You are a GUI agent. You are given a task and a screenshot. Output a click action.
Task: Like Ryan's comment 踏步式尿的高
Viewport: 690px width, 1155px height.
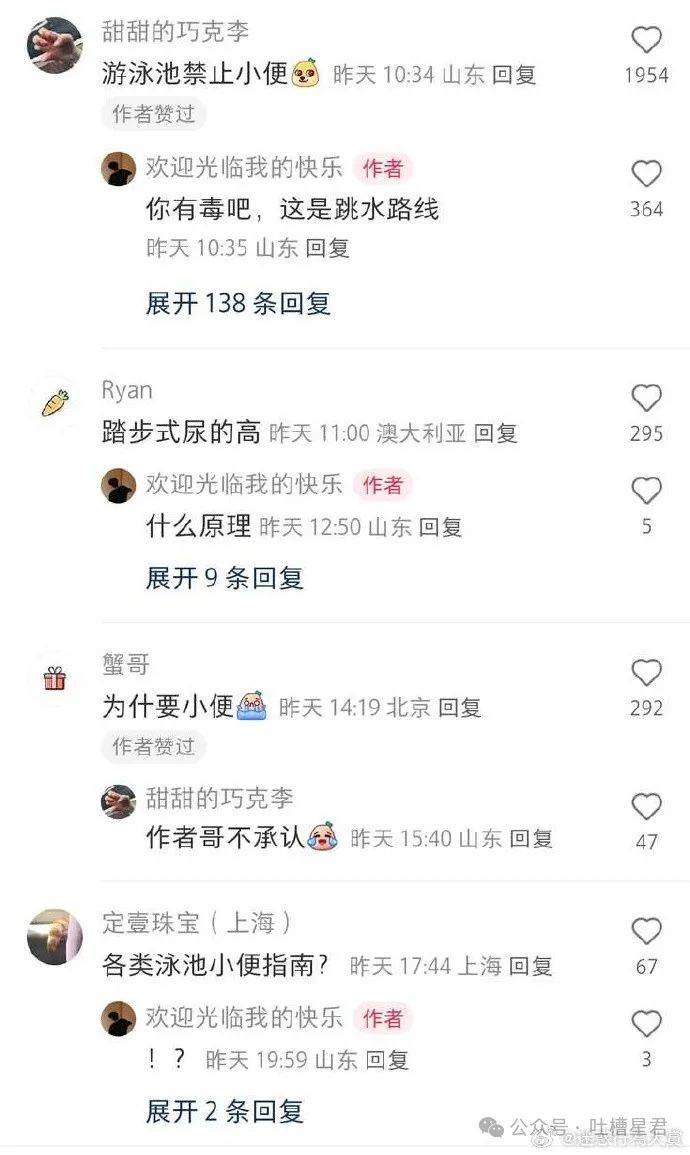[647, 398]
